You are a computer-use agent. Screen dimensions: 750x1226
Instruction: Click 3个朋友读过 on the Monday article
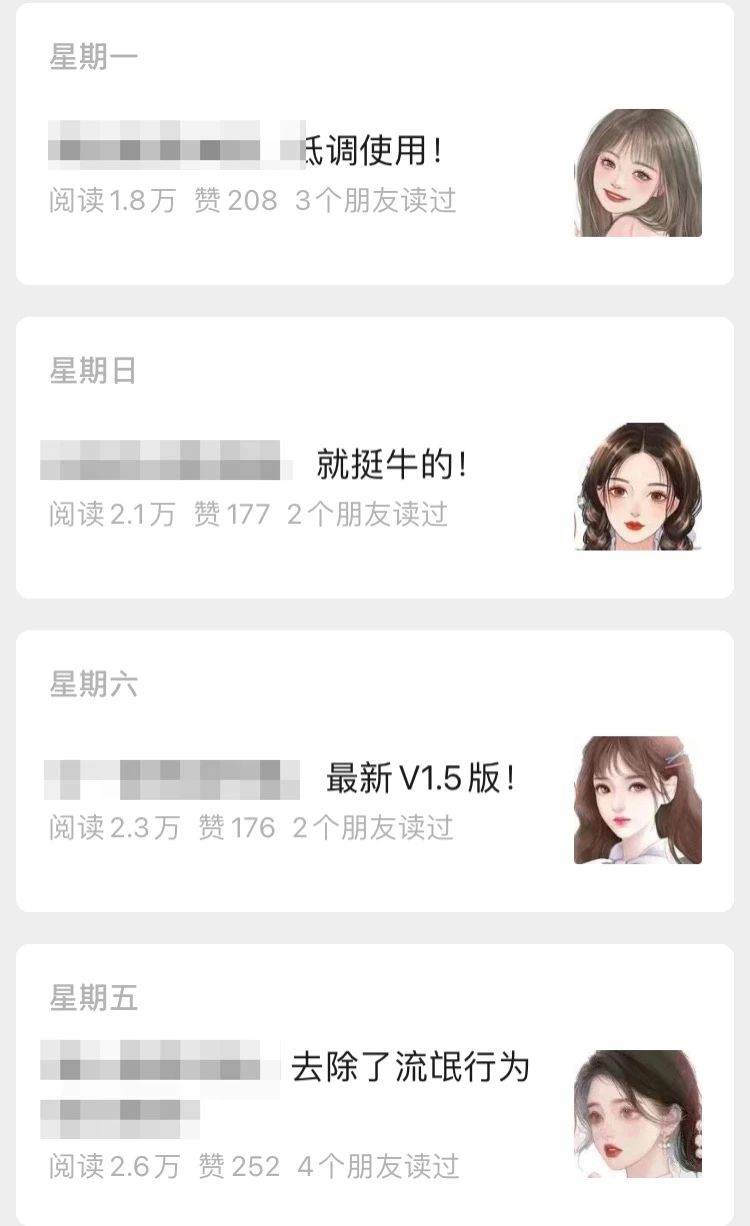(380, 202)
